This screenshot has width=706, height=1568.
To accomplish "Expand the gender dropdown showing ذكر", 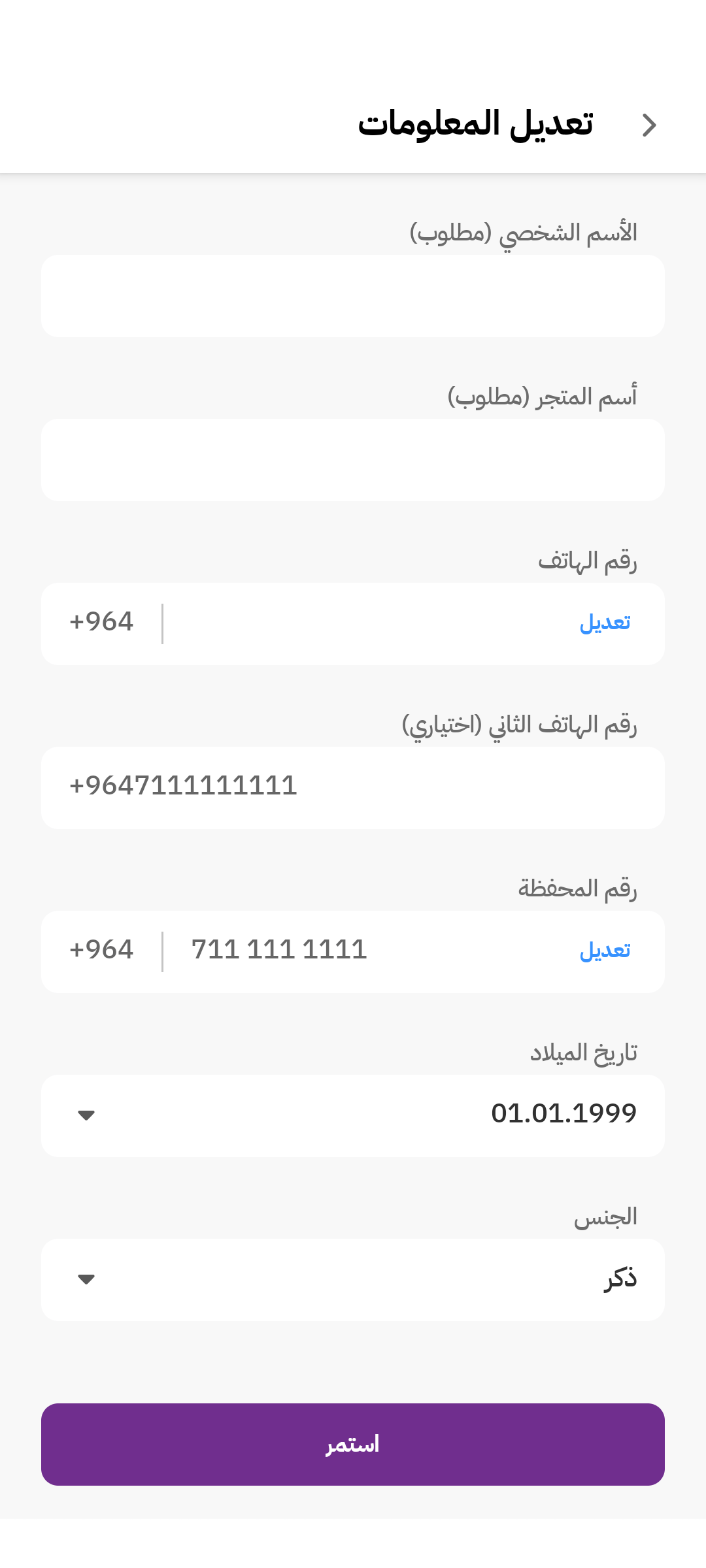I will click(353, 1280).
